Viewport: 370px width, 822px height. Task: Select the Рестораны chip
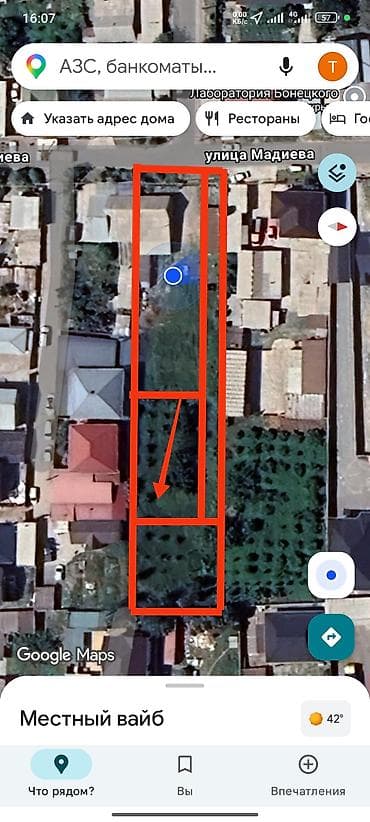tap(256, 119)
